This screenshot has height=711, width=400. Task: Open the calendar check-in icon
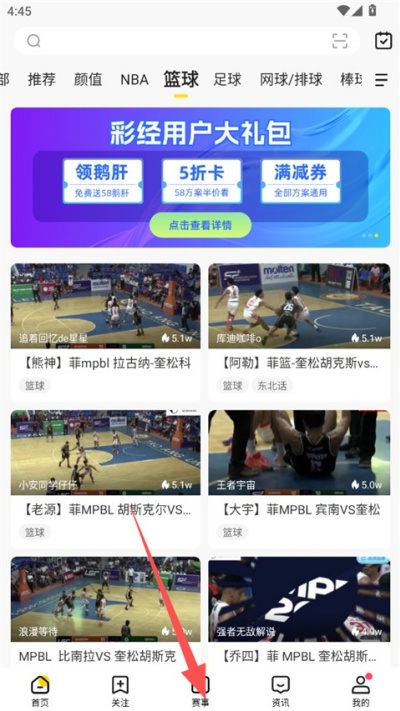point(384,40)
